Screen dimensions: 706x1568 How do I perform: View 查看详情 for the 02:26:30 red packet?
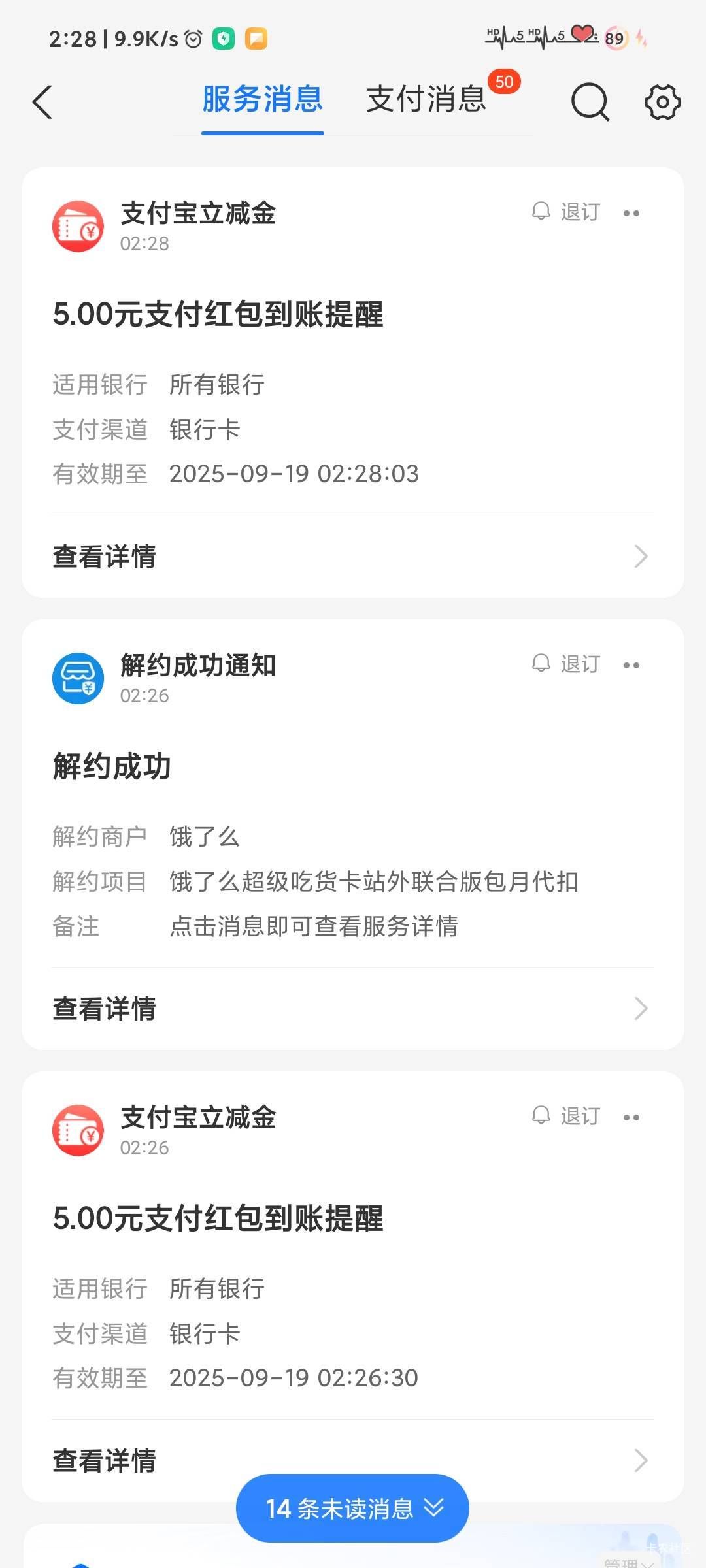coord(353,1461)
